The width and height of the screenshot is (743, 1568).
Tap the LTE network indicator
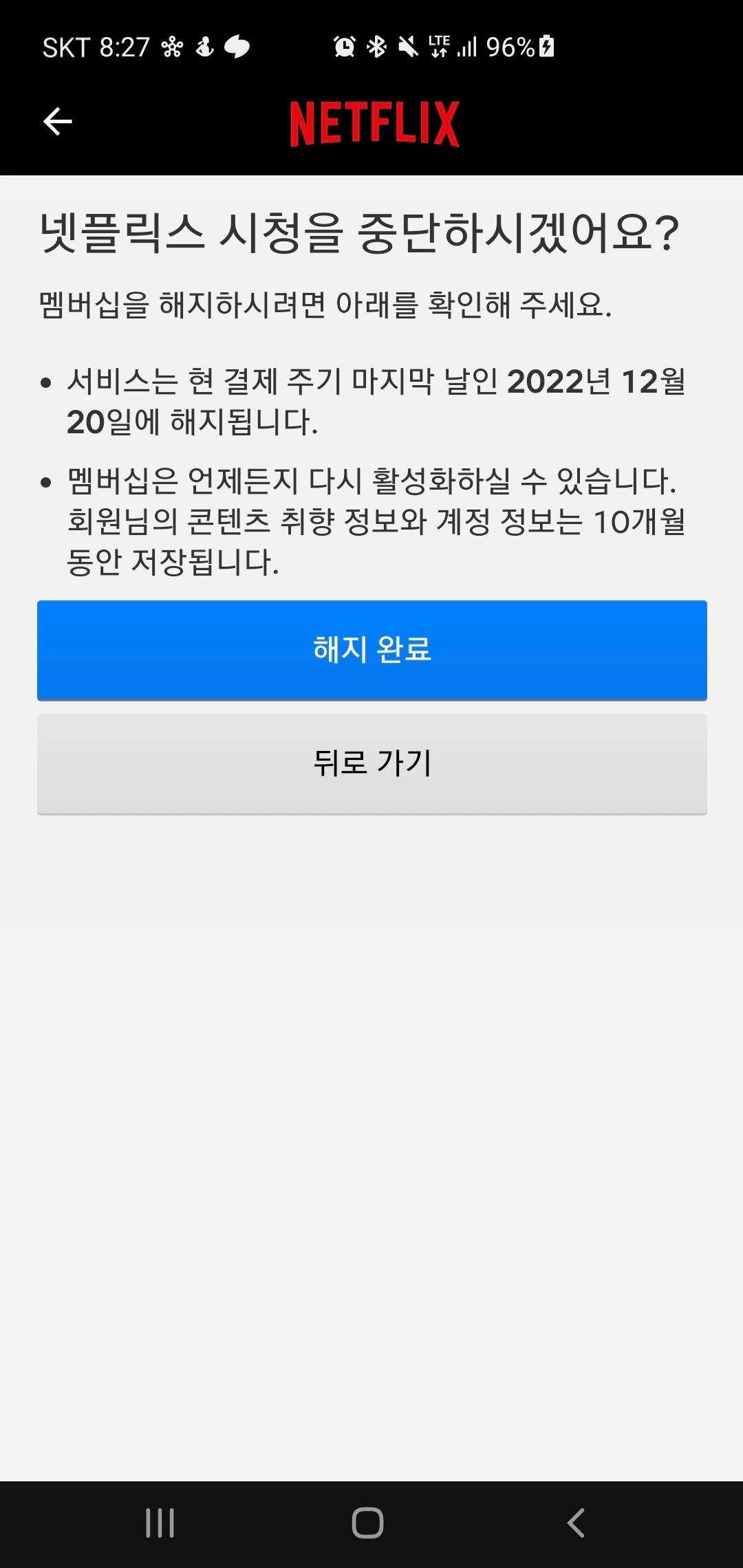click(x=439, y=47)
